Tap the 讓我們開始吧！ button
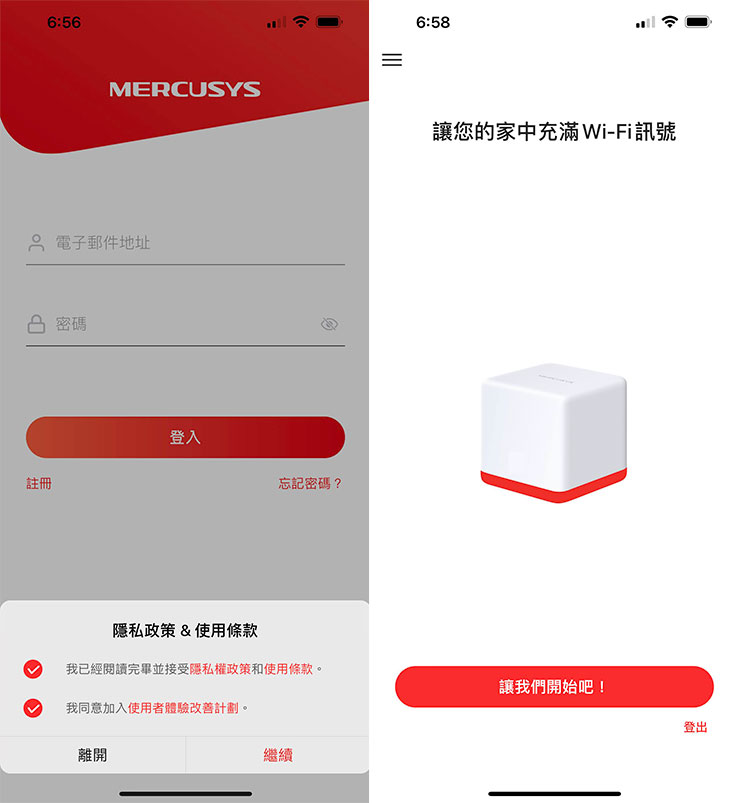The height and width of the screenshot is (803, 740). [x=554, y=687]
